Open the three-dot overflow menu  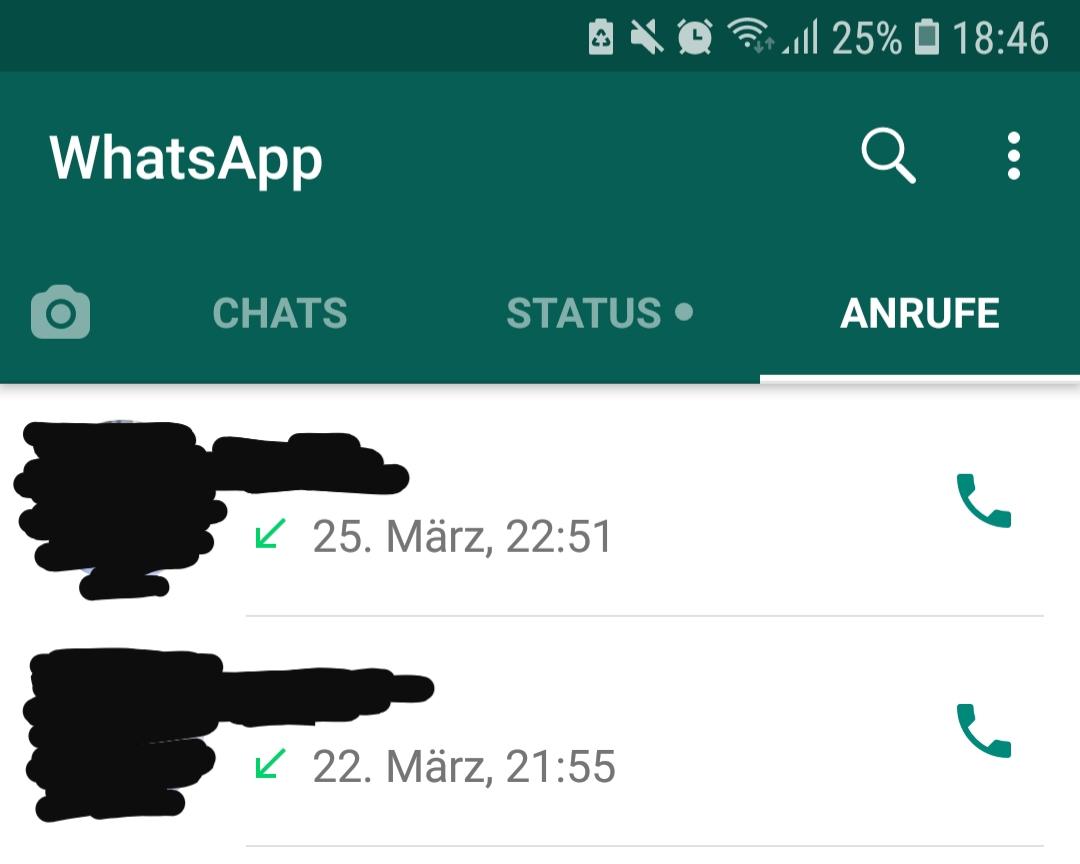point(1013,157)
